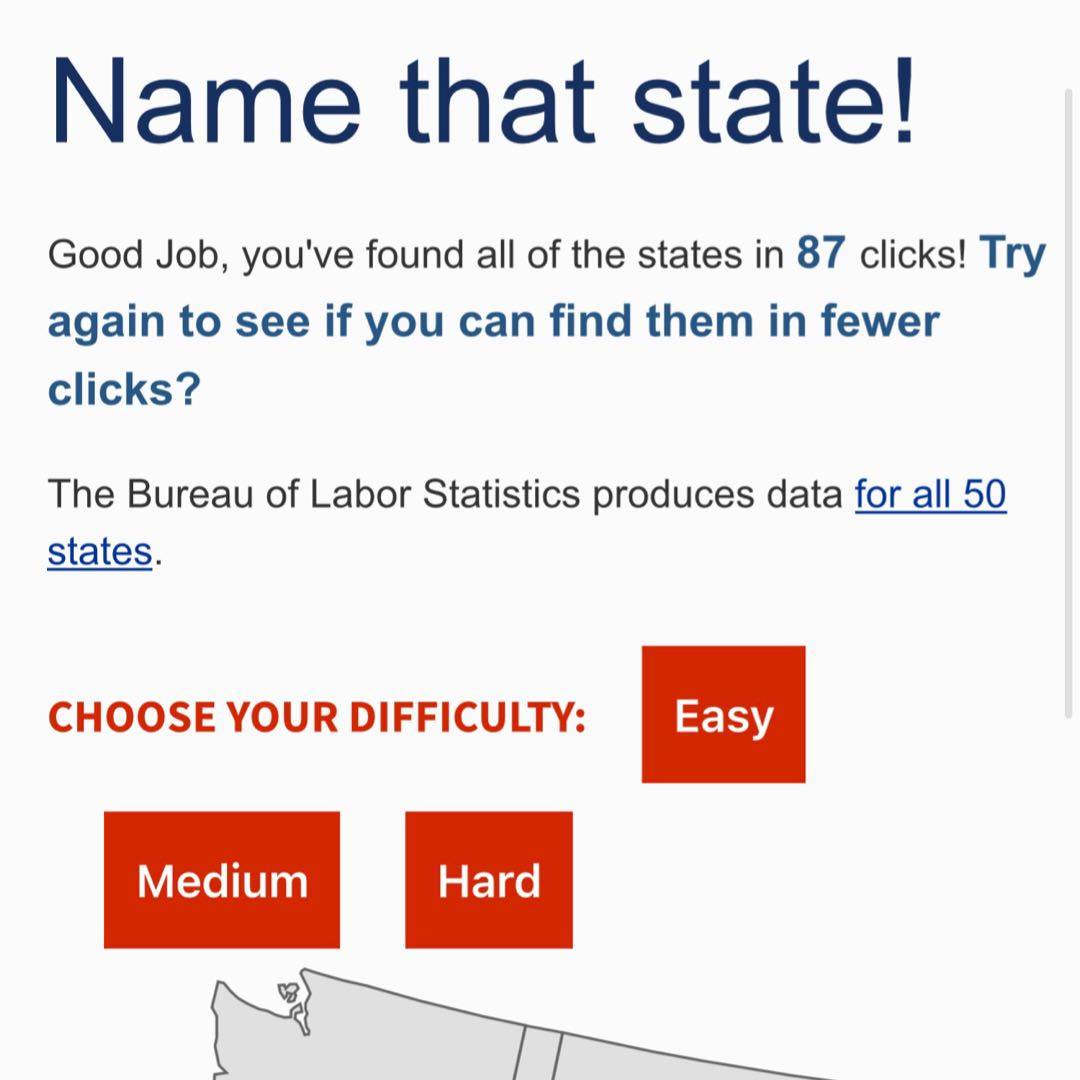Choose Medium difficulty
This screenshot has height=1080, width=1080.
click(222, 880)
